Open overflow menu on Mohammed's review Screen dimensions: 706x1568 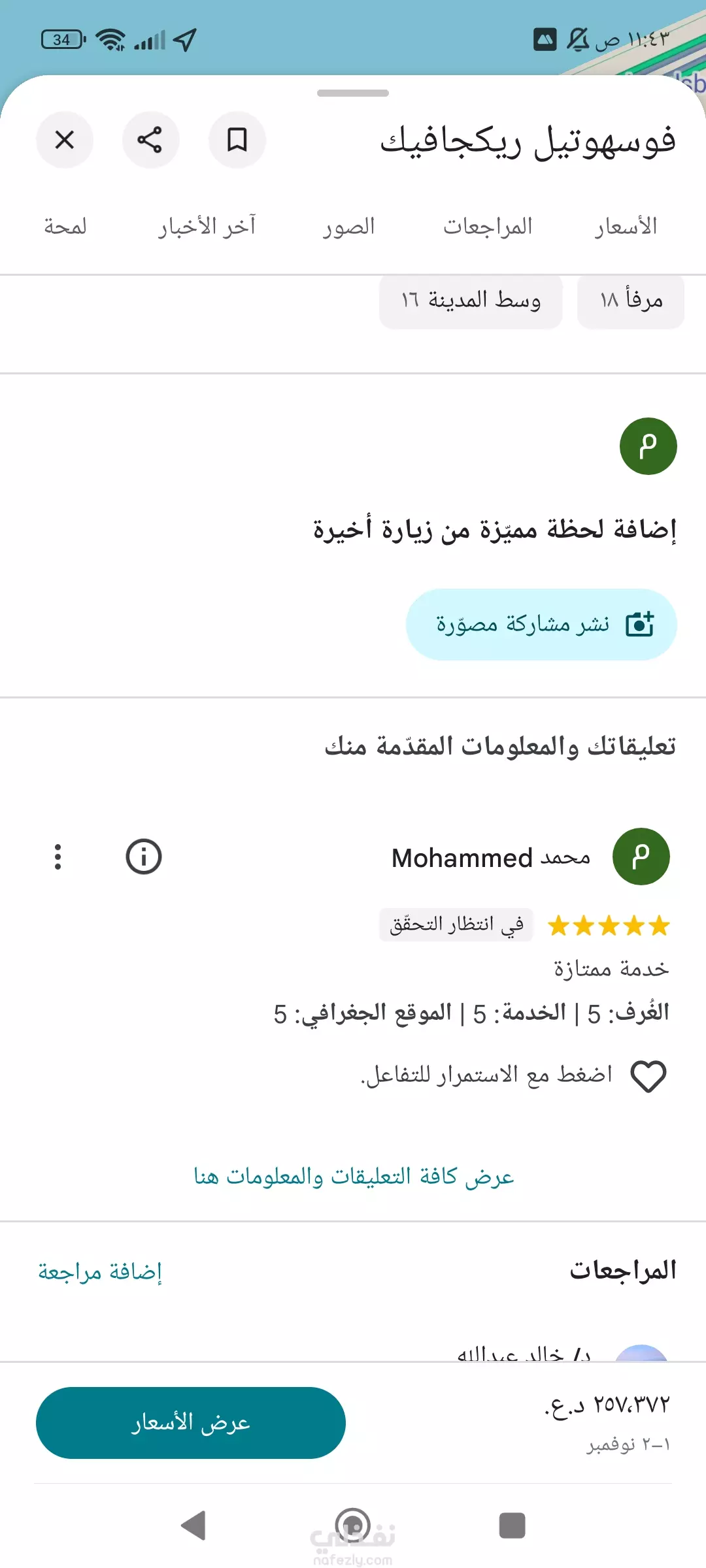58,857
